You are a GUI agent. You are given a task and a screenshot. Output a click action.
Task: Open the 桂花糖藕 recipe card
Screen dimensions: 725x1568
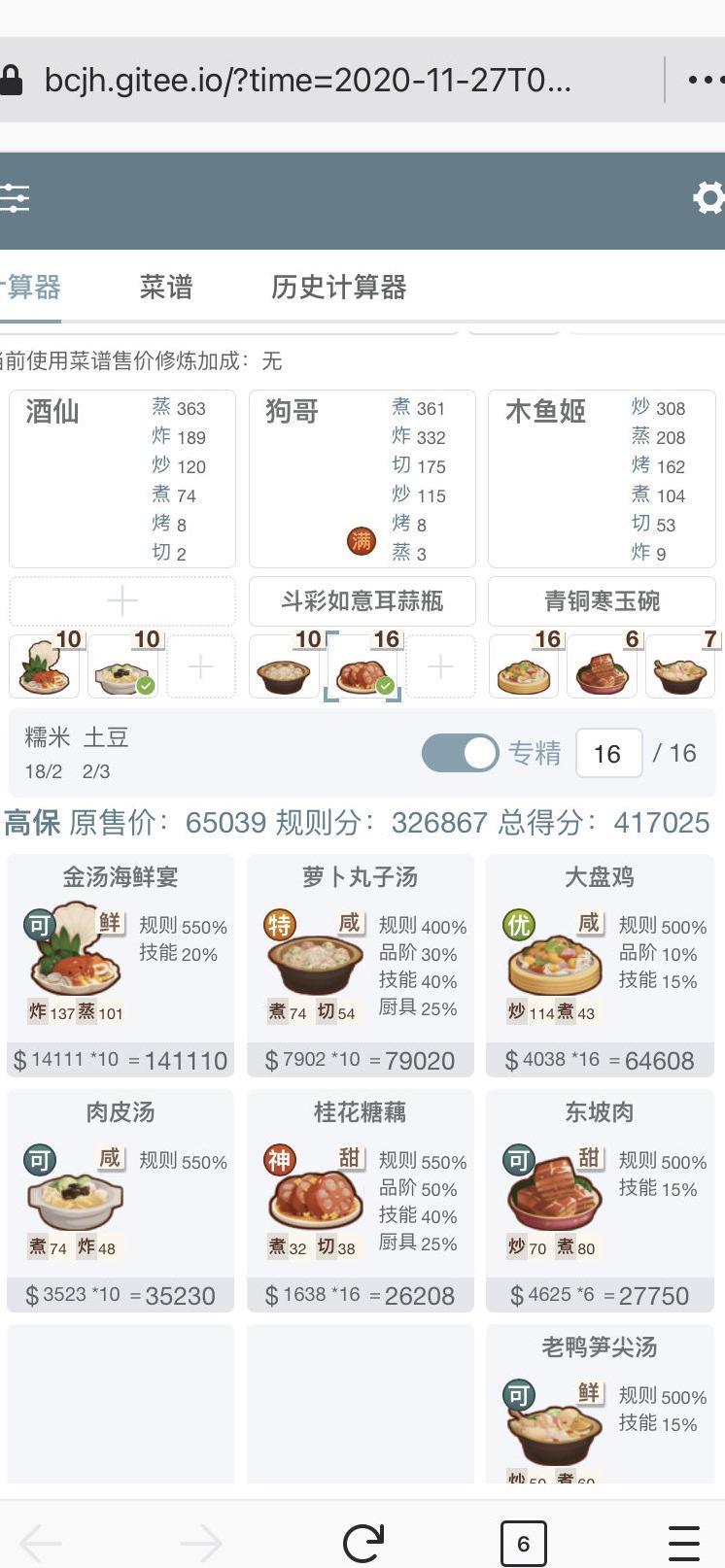(360, 1199)
